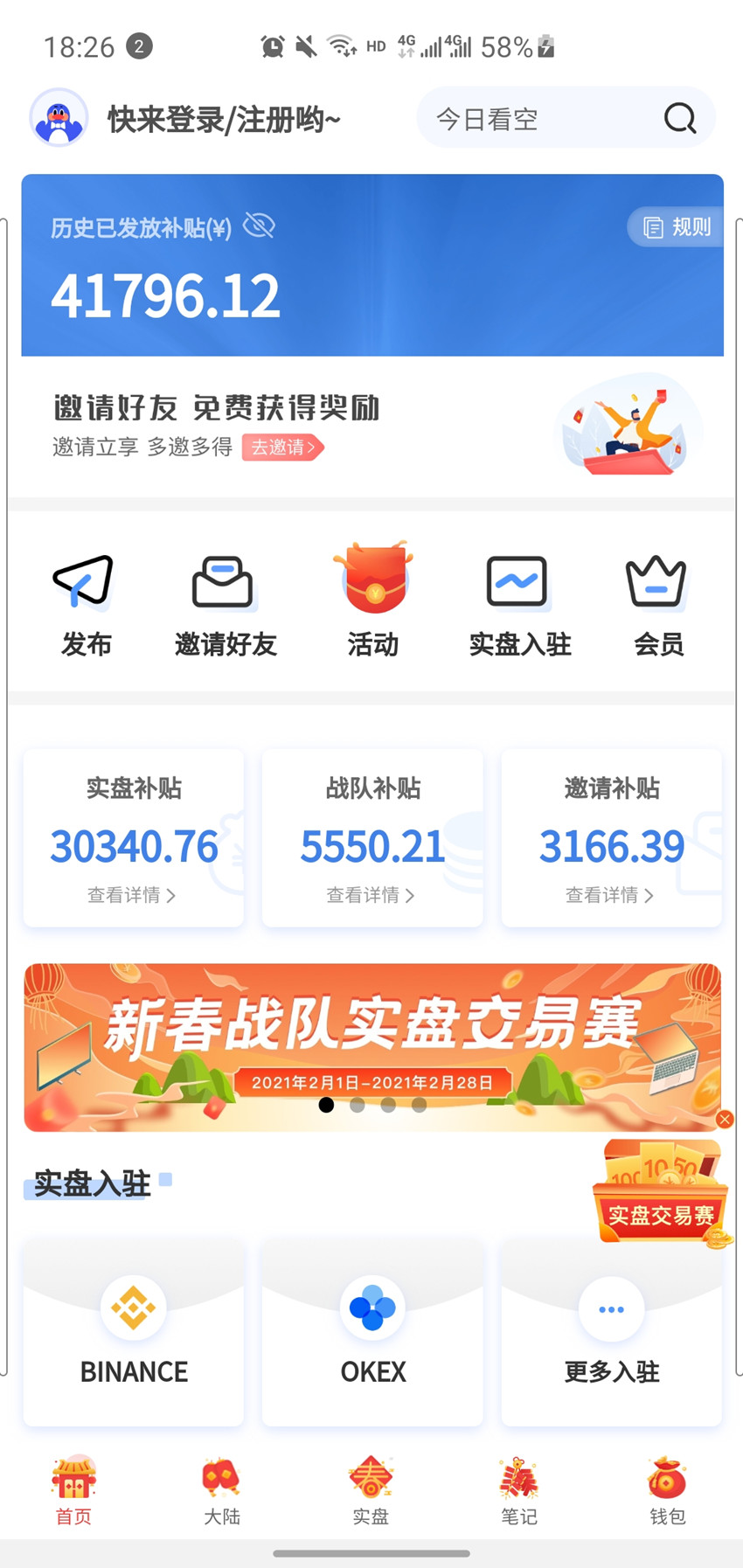View details of 实盘补贴 card

click(132, 895)
